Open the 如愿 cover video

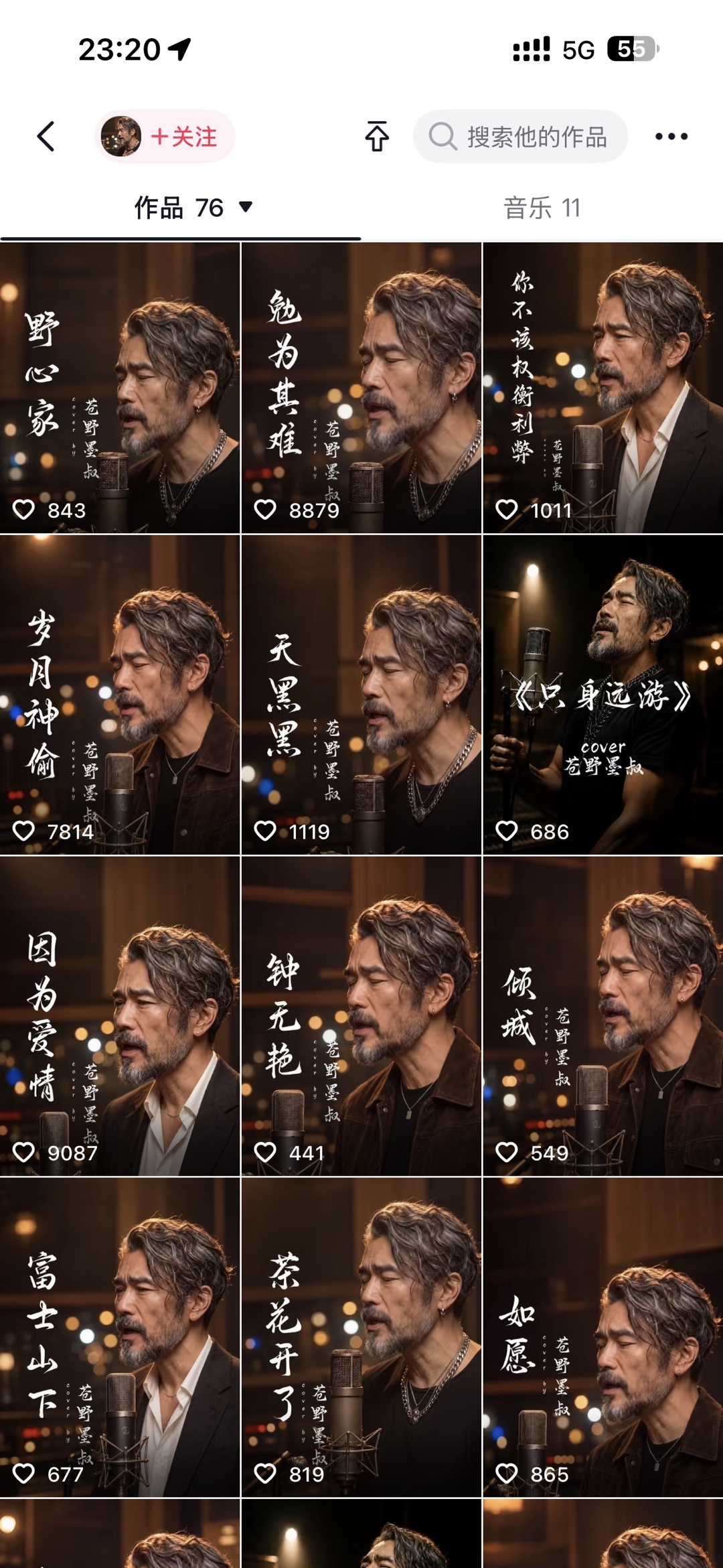[602, 1338]
